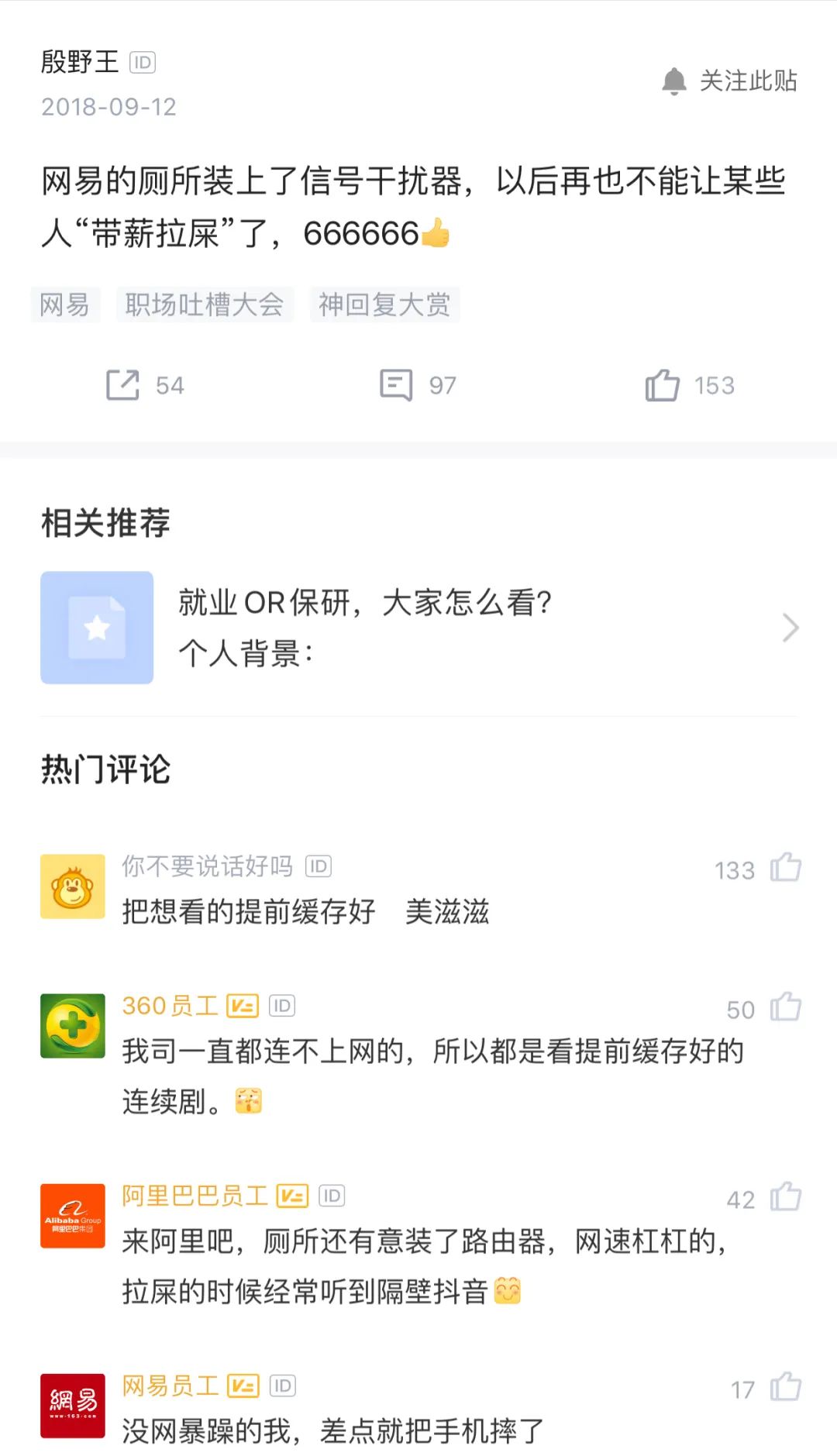837x1456 pixels.
Task: Open the 网易 tag chip
Action: (65, 305)
